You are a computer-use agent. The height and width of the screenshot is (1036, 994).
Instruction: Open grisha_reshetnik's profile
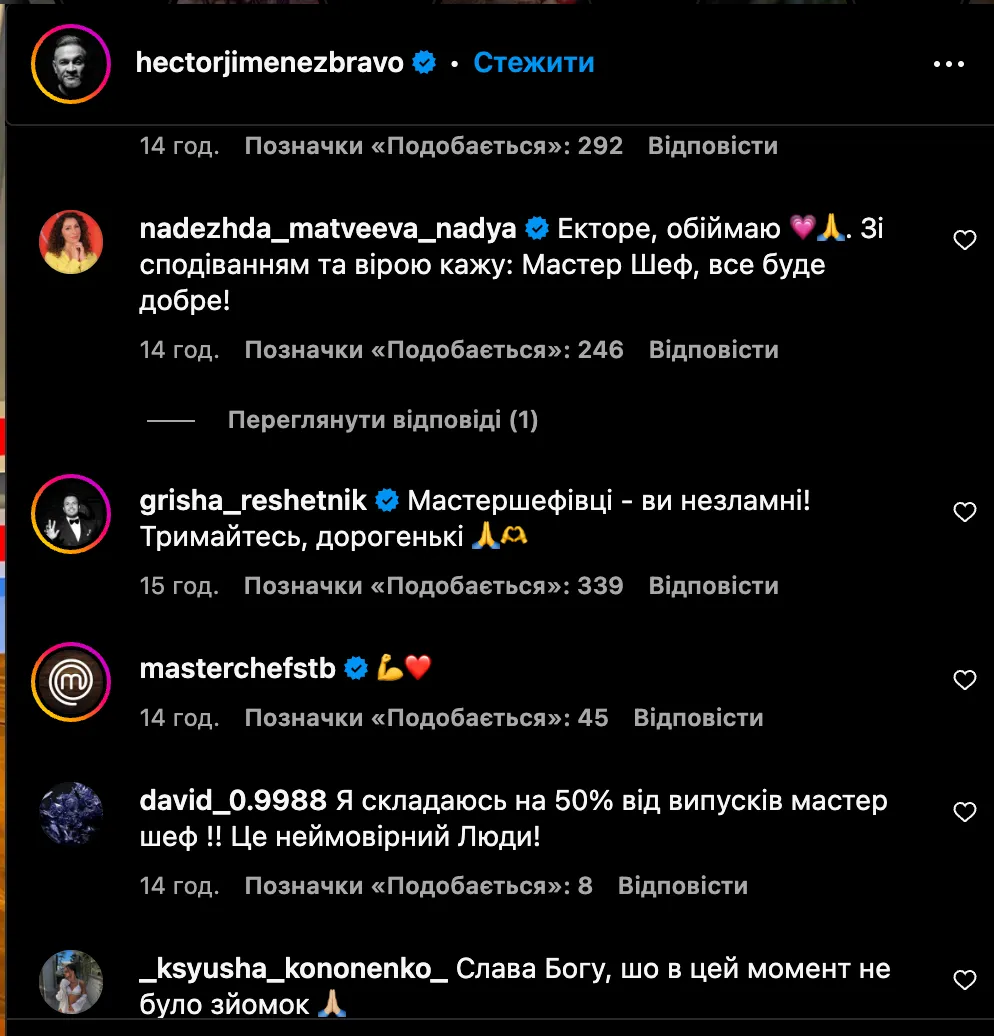coord(255,500)
